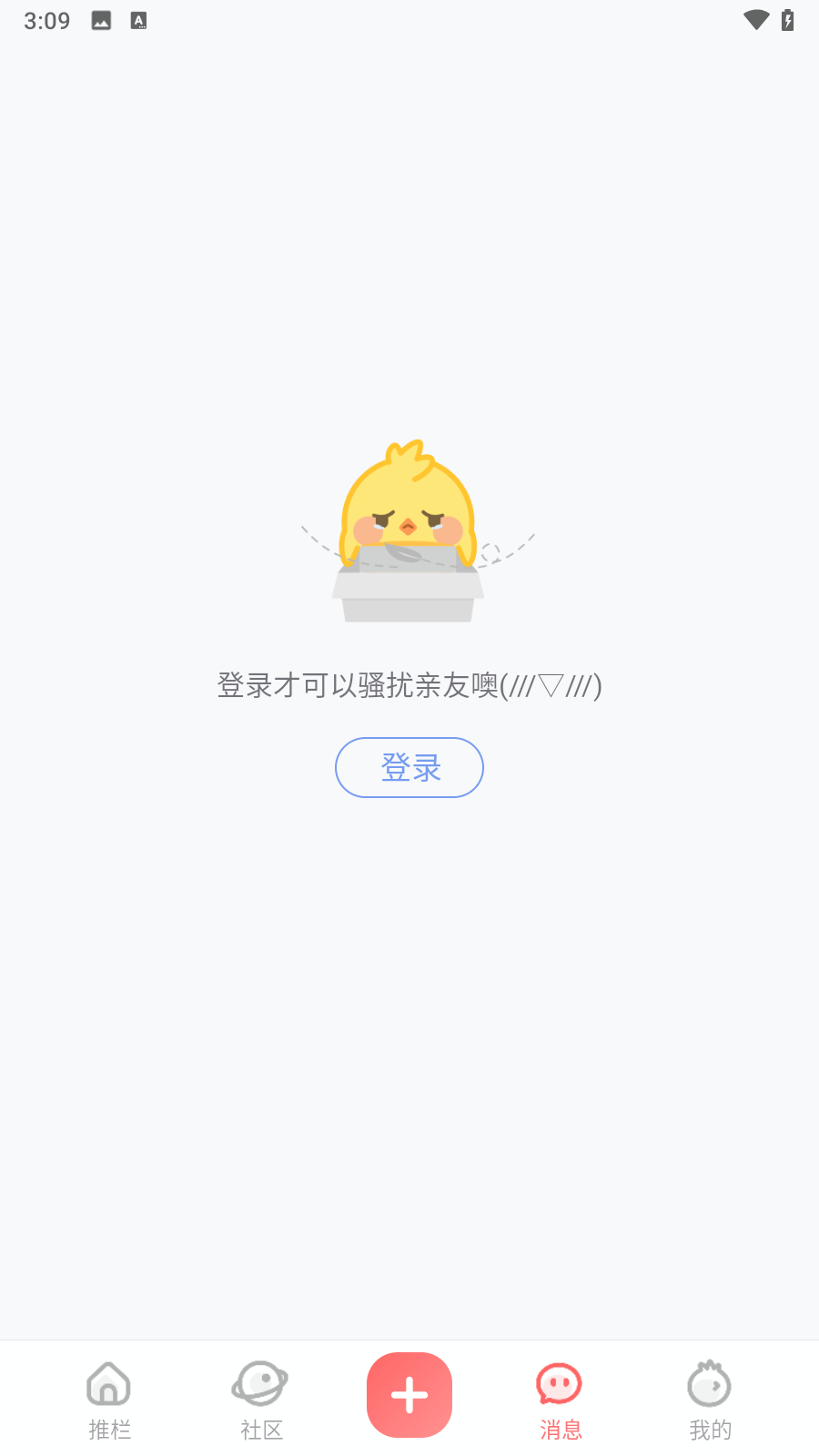This screenshot has width=819, height=1456.
Task: Switch to the 推栏 home tab
Action: [109, 1400]
